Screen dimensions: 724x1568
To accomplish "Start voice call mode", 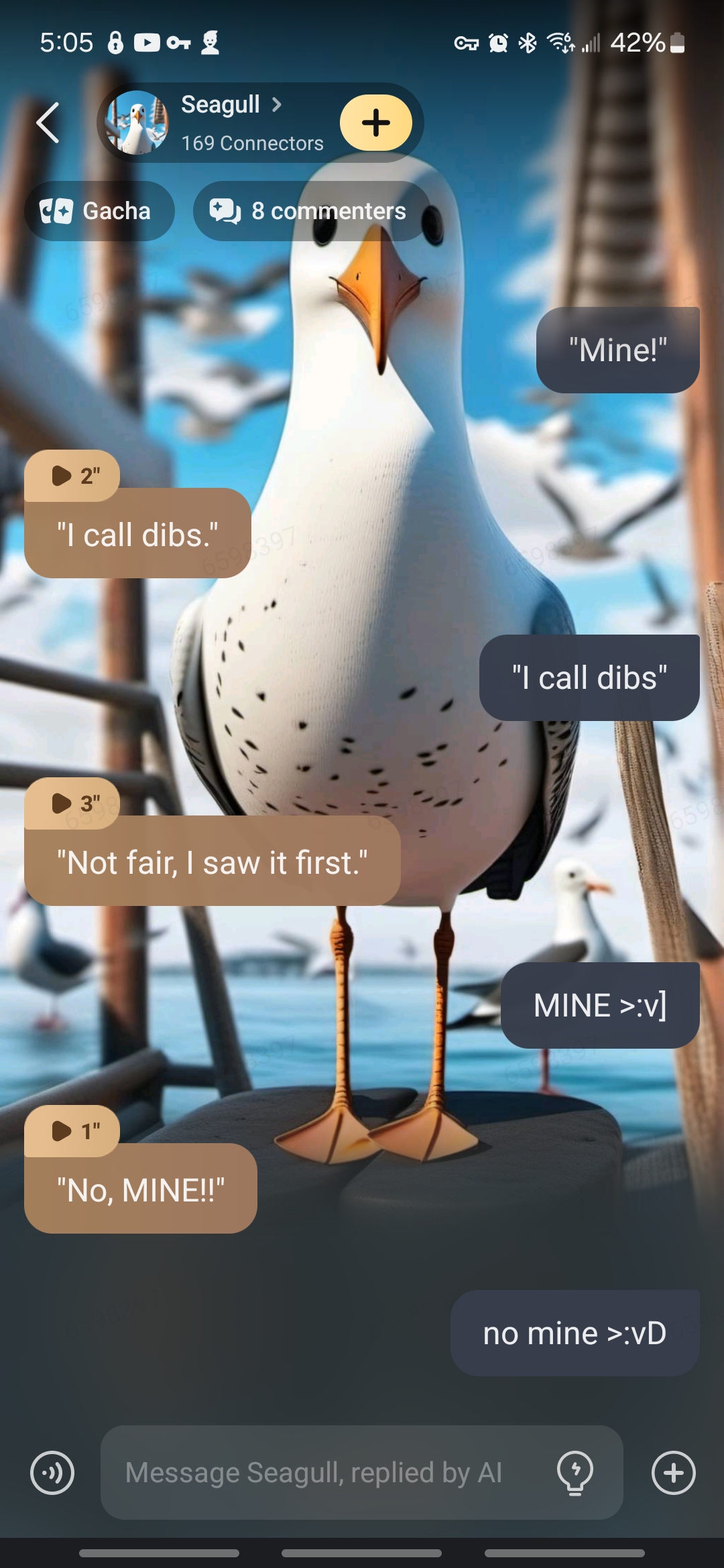I will click(x=52, y=1473).
